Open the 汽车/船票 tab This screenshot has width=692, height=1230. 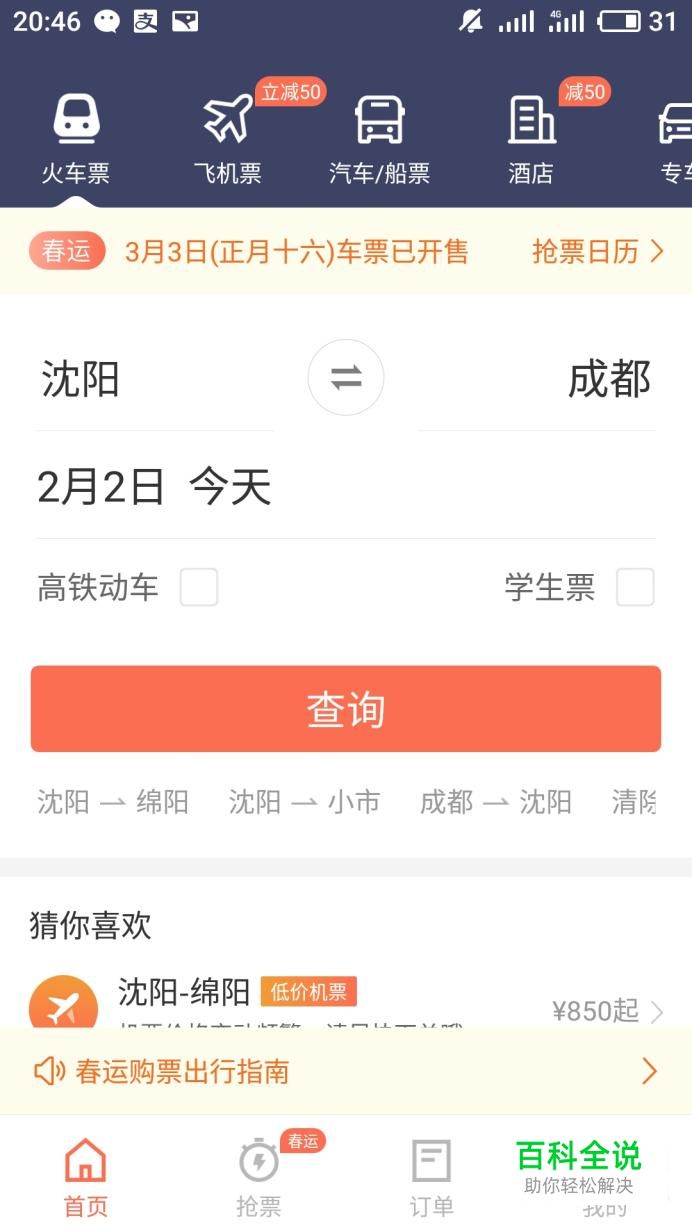(x=379, y=140)
